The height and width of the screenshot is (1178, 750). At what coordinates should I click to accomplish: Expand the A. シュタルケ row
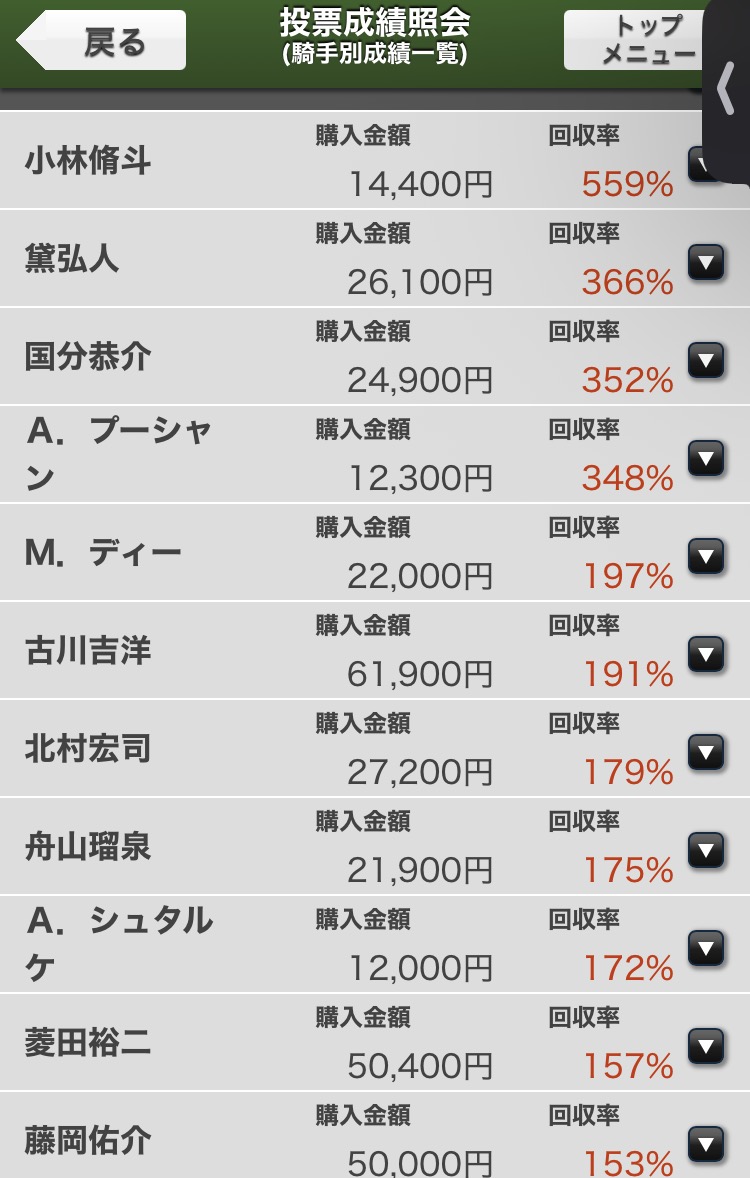(x=706, y=948)
